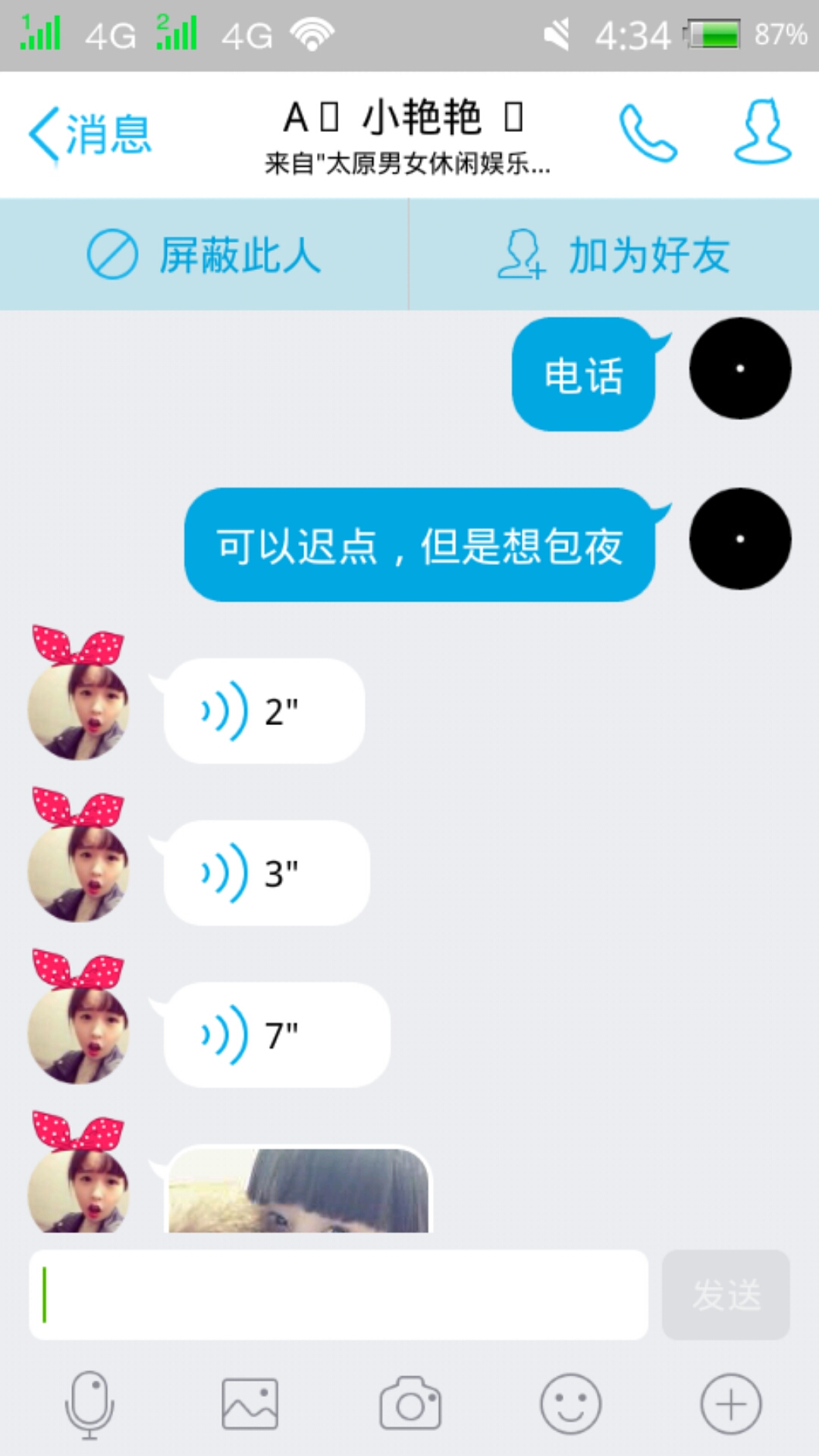
Task: Open the image gallery picker
Action: pos(249,1404)
